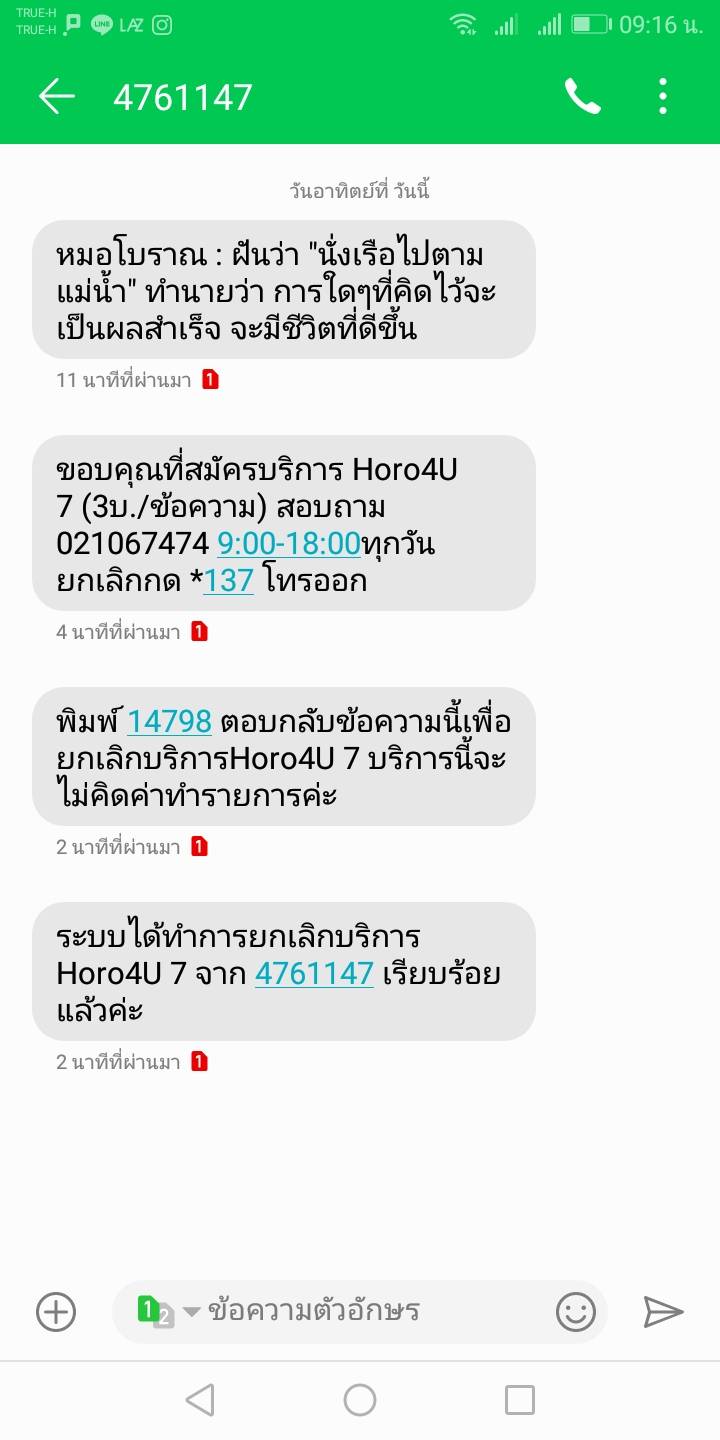Open the emoji picker
Image resolution: width=720 pixels, height=1440 pixels.
click(x=576, y=1311)
